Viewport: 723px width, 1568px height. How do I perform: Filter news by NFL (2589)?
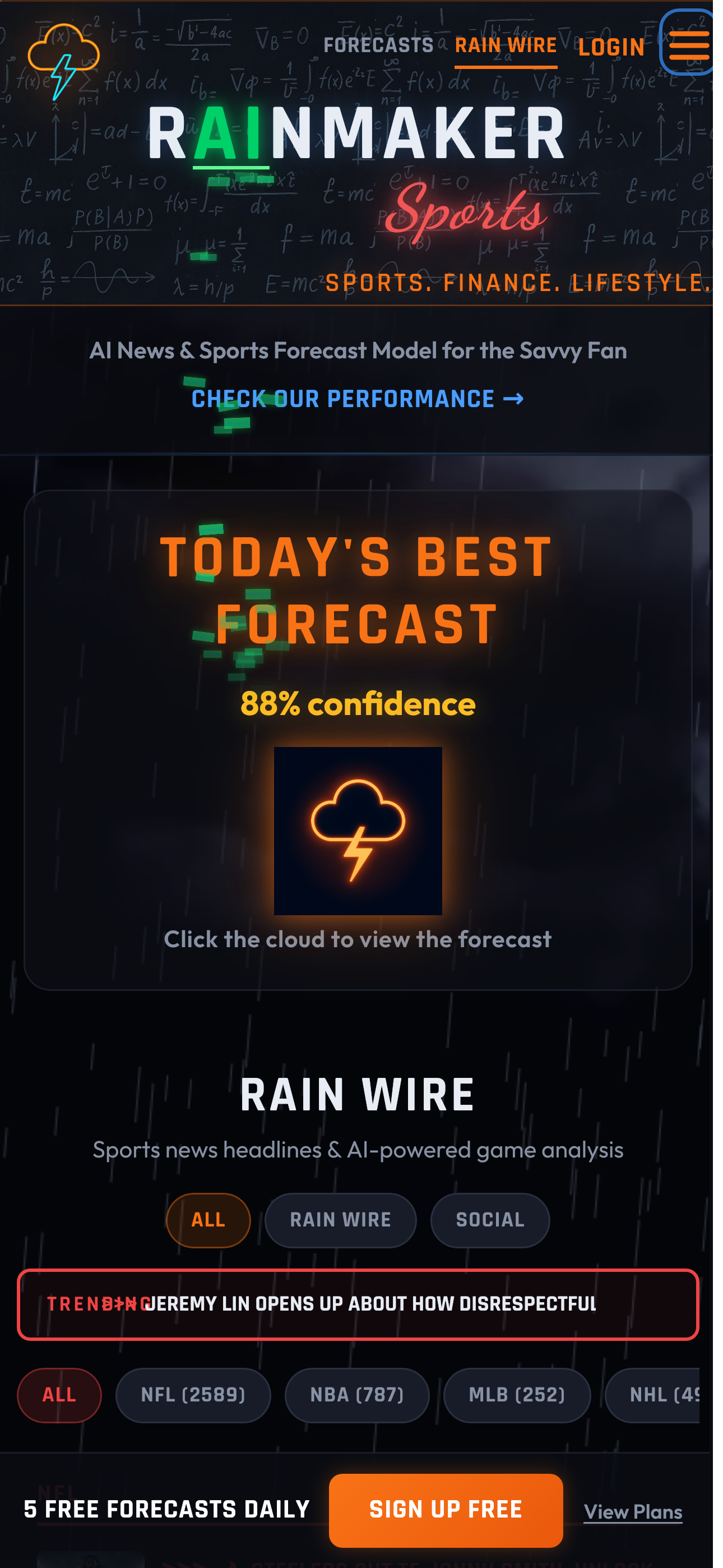193,1395
